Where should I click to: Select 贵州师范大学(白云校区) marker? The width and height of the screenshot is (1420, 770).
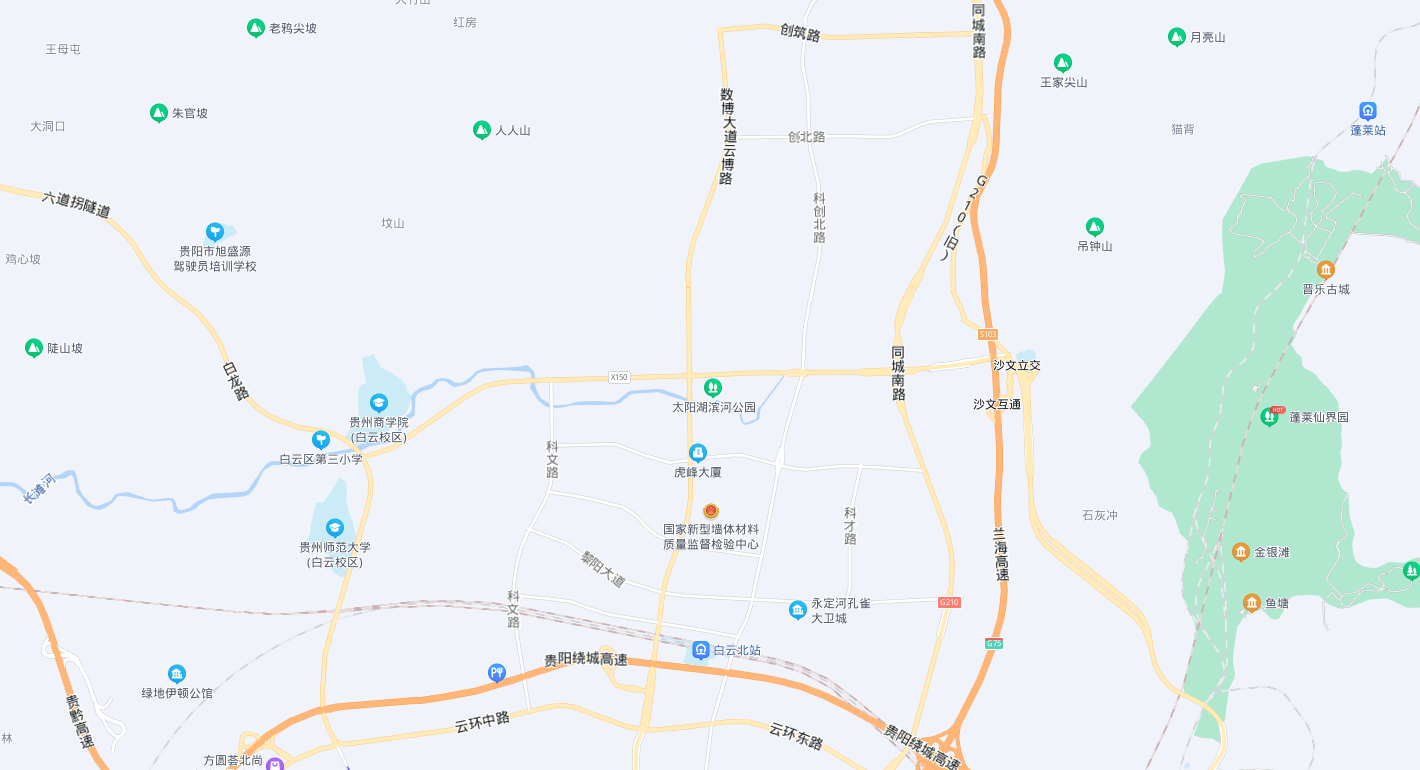335,527
